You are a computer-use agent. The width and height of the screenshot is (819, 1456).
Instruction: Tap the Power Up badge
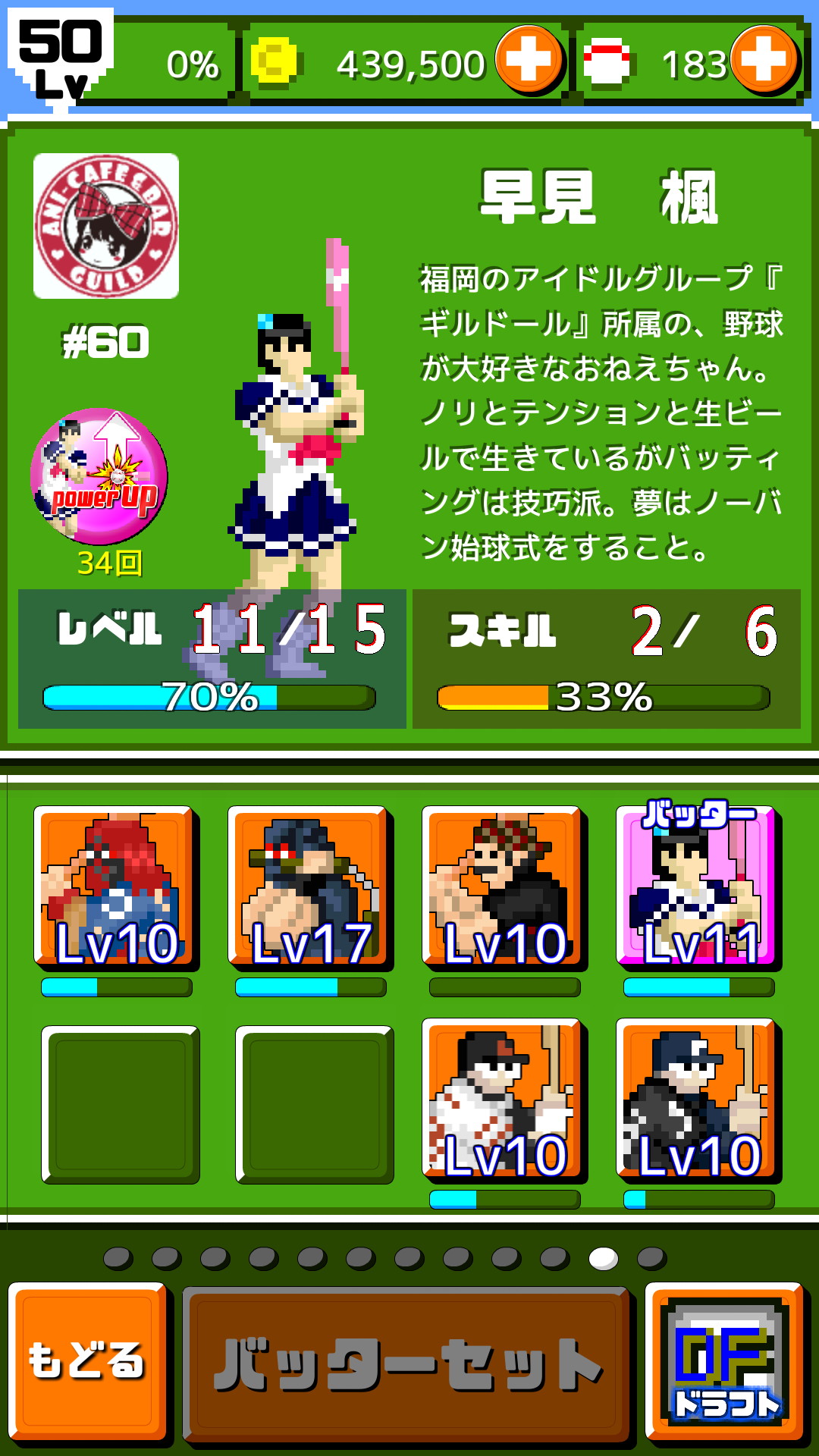[x=99, y=476]
